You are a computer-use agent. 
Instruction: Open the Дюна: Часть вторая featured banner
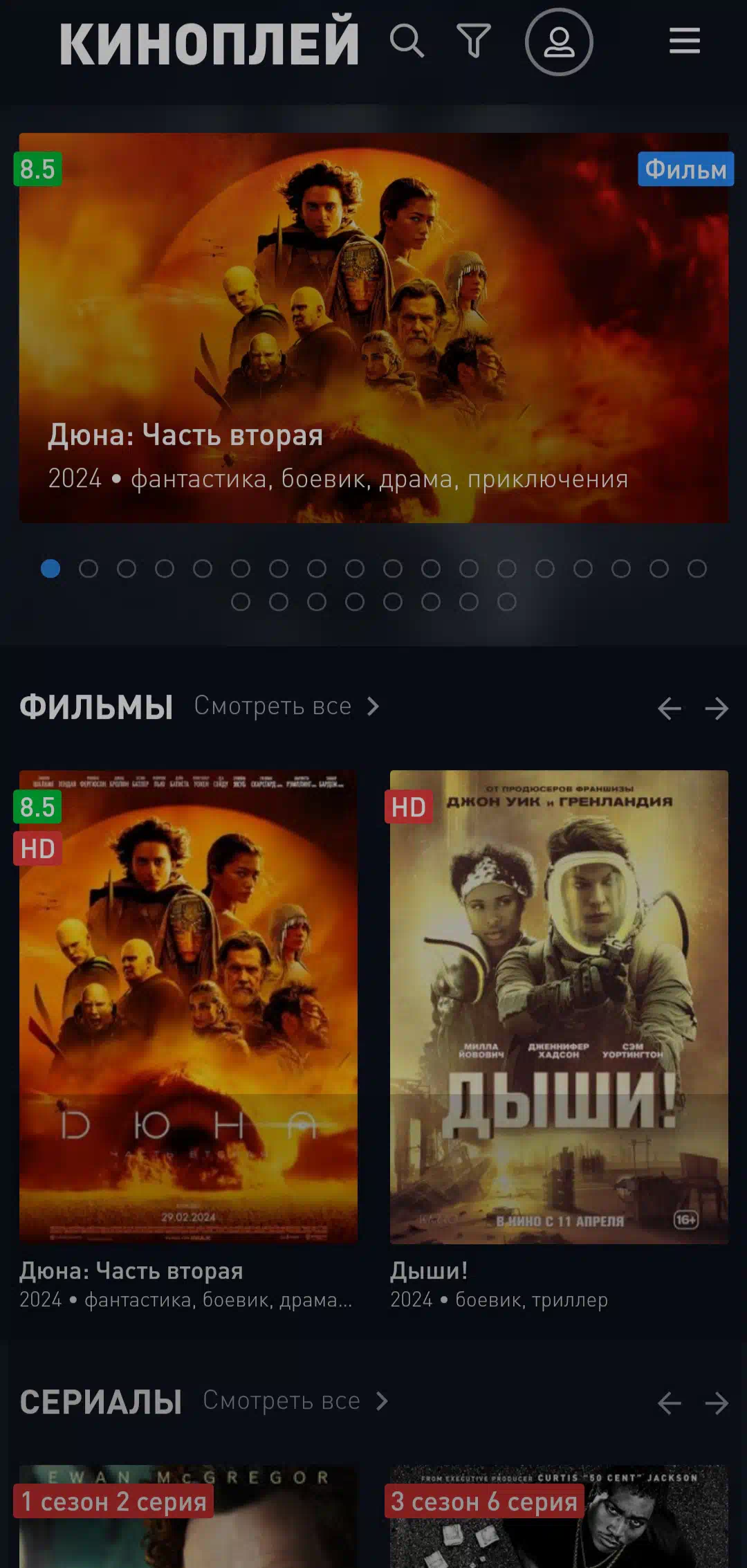click(x=373, y=328)
